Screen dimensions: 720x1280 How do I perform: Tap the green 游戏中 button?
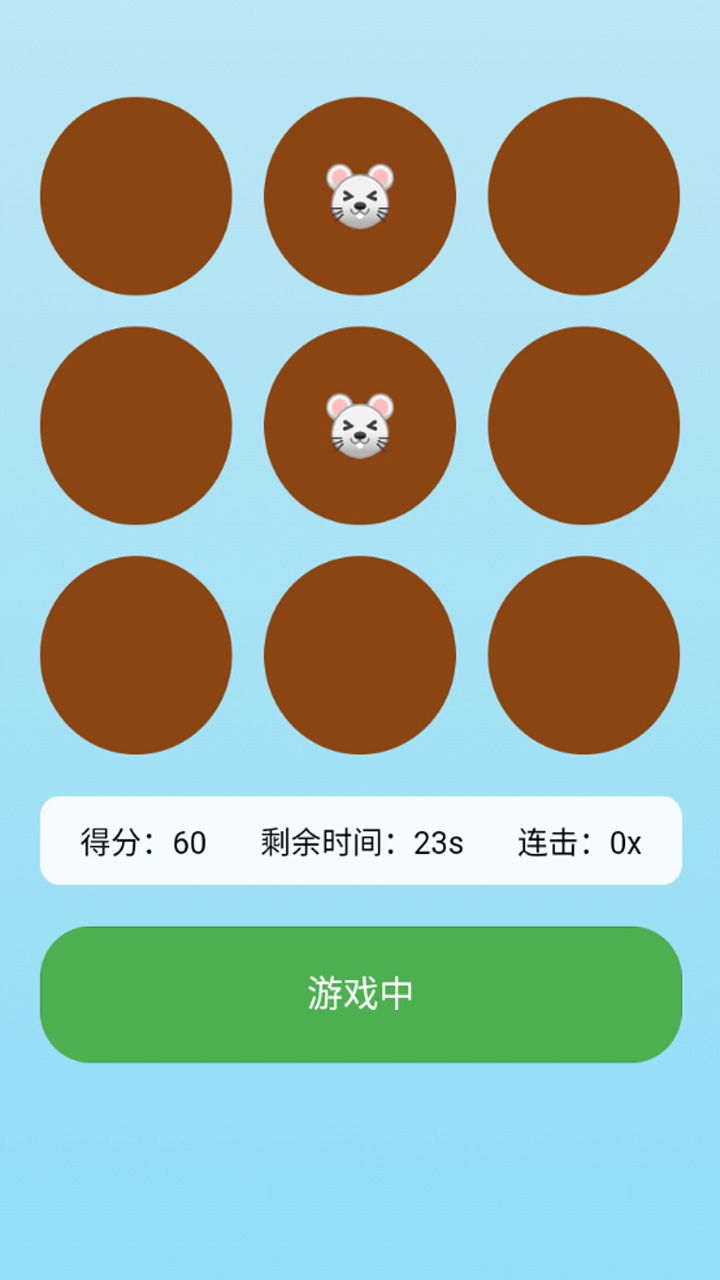[x=360, y=994]
